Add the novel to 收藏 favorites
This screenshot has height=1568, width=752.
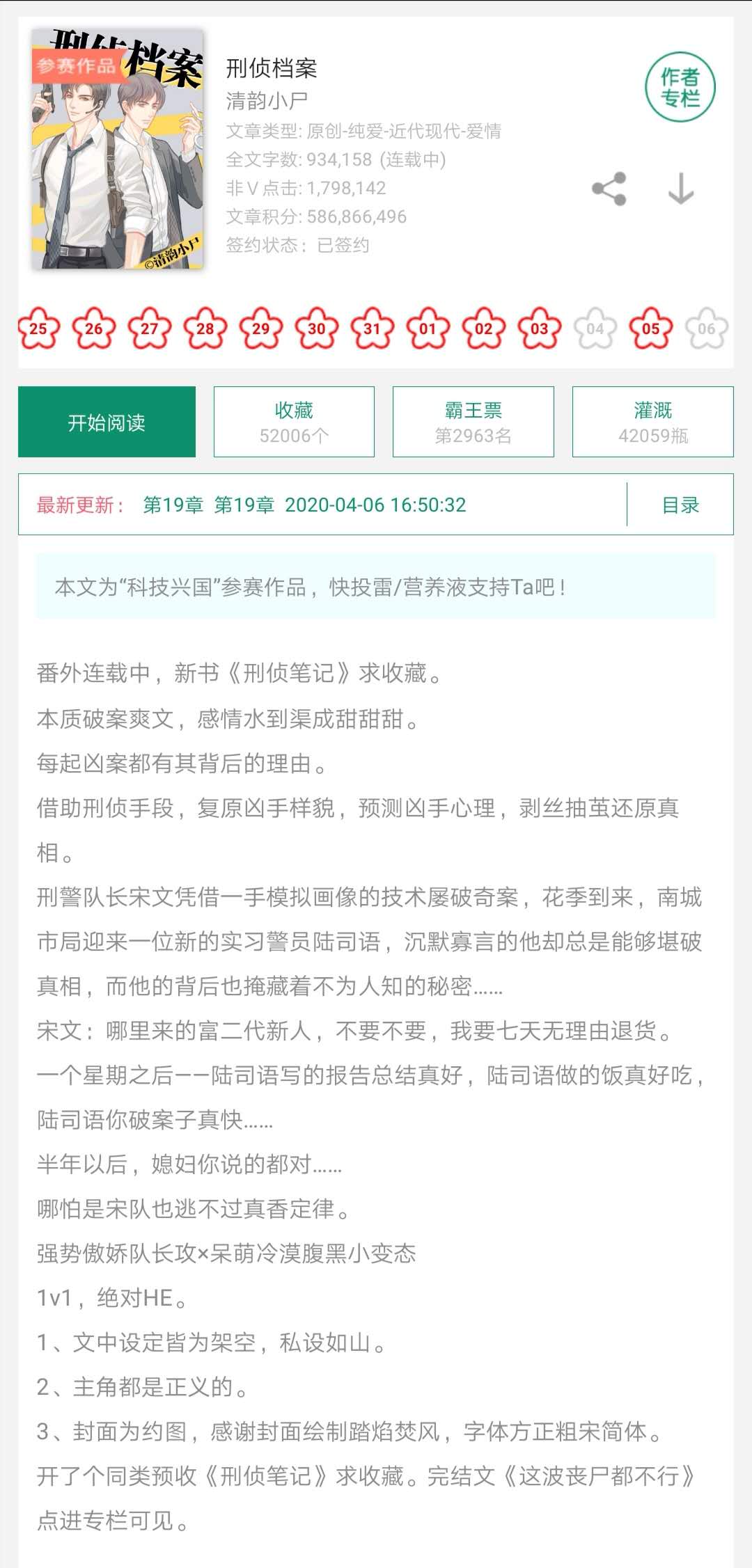(x=294, y=422)
